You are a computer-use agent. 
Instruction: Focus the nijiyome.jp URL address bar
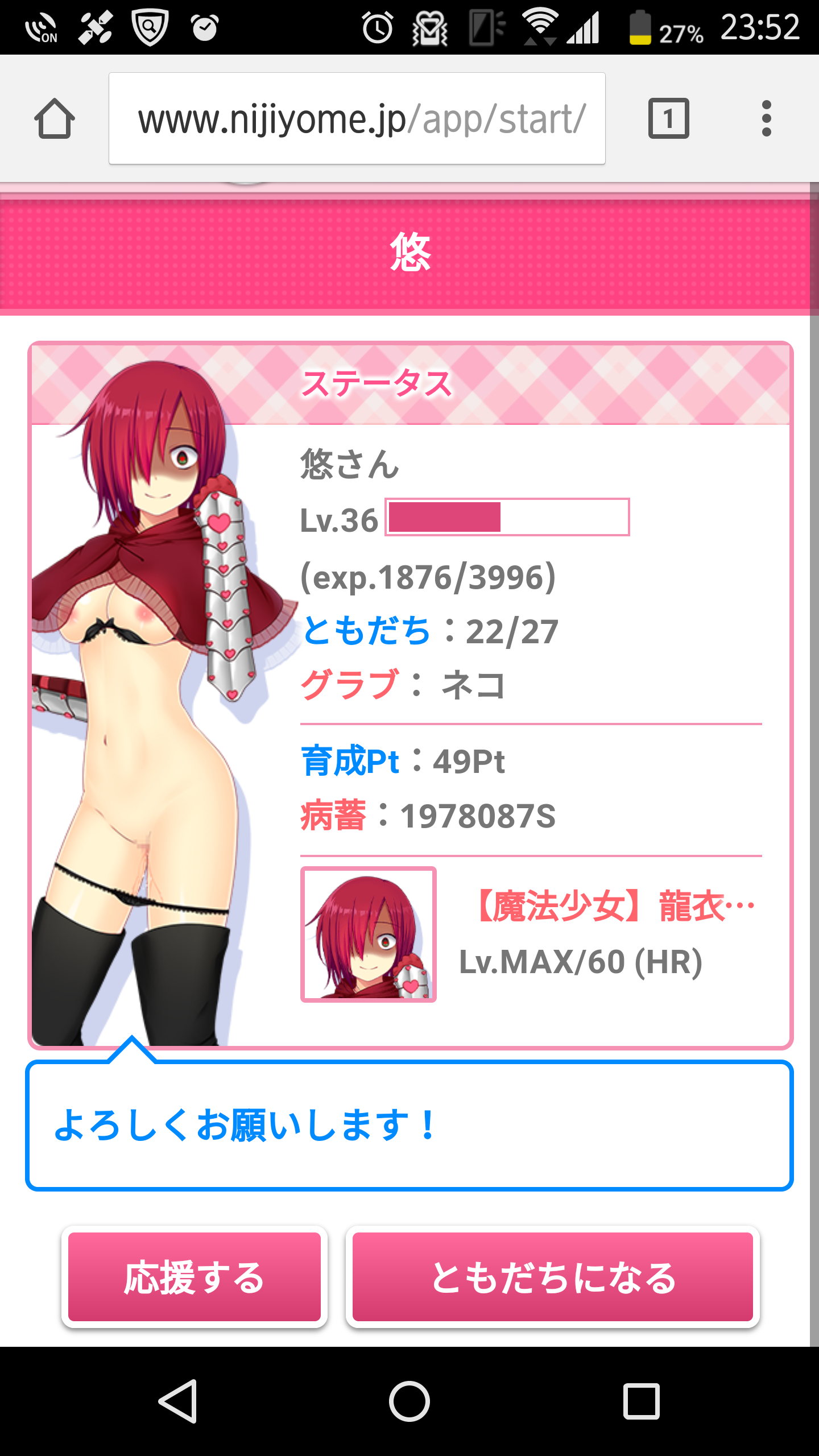click(x=357, y=119)
